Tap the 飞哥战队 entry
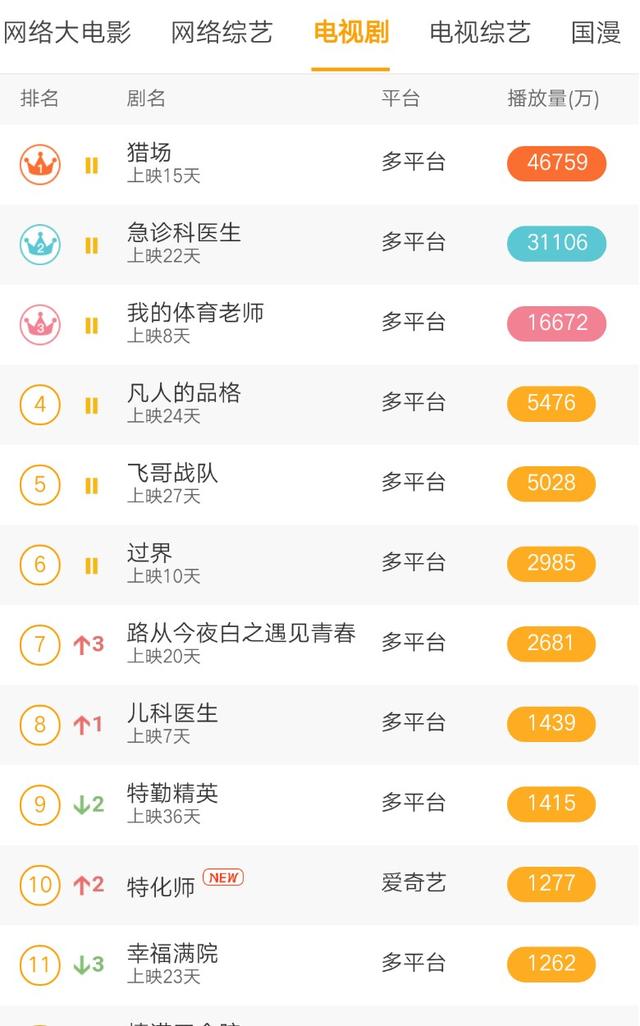640x1026 pixels. click(x=319, y=484)
